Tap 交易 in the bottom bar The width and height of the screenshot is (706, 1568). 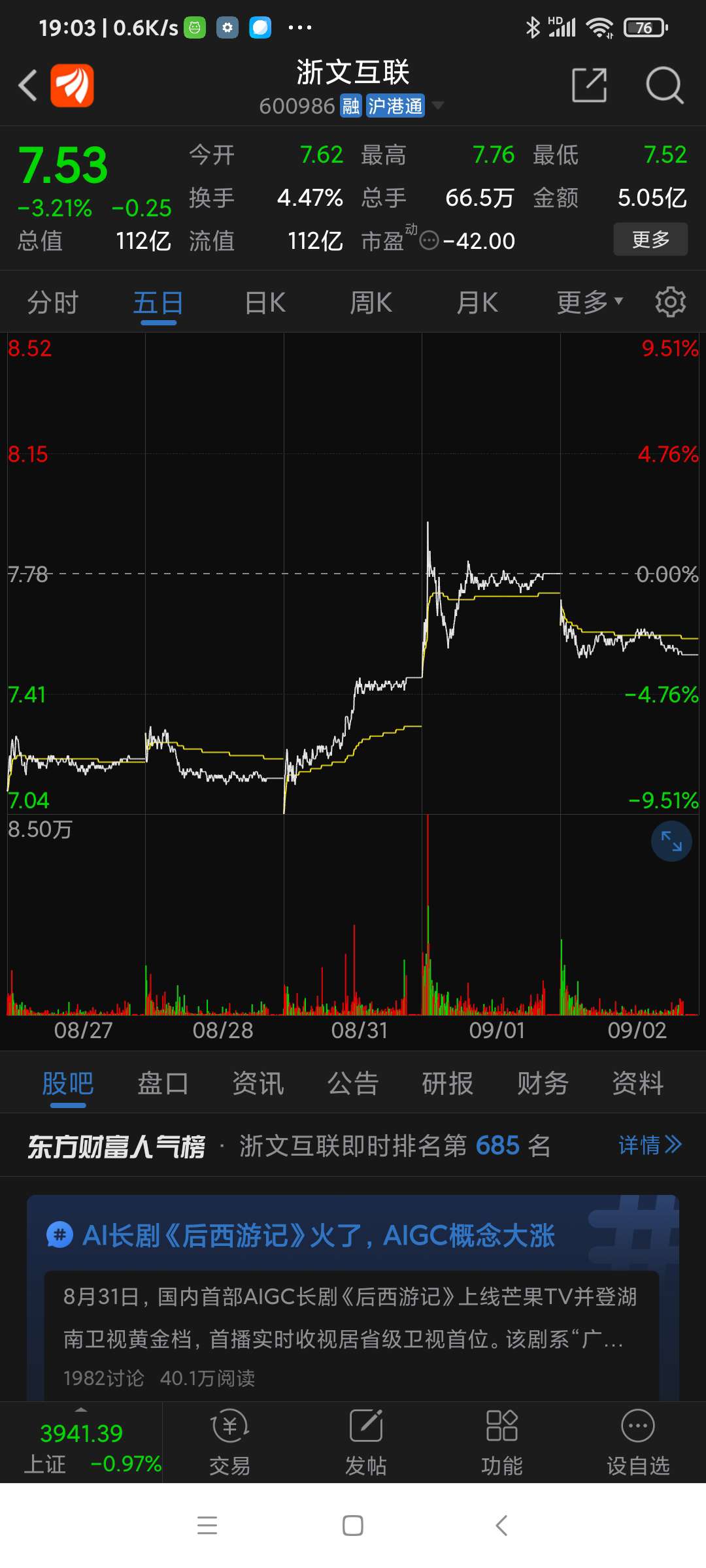[x=230, y=1443]
